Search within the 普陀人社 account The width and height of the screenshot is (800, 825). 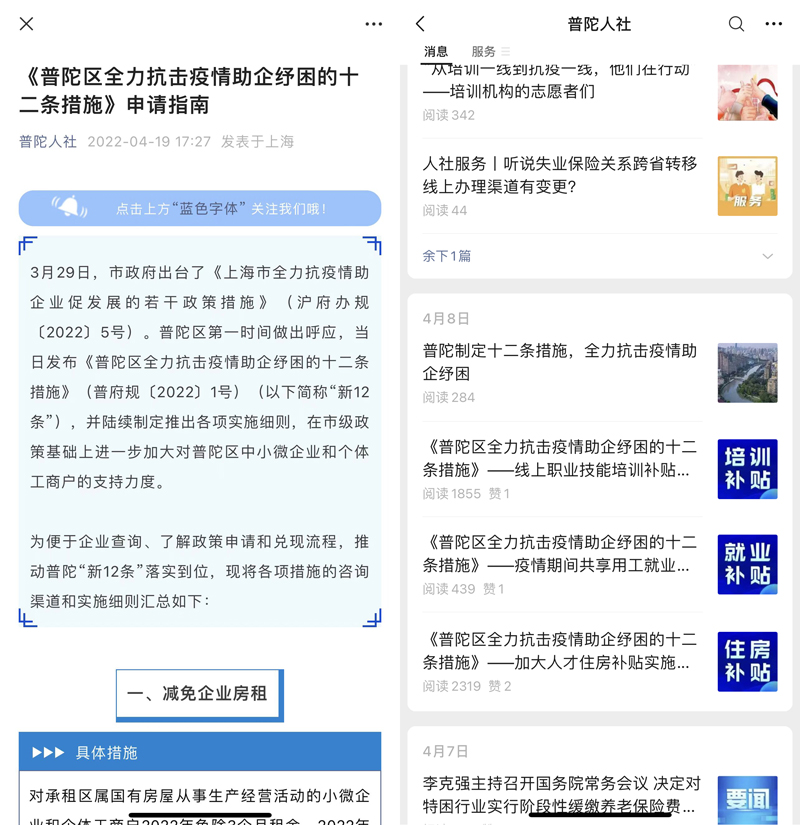point(736,24)
